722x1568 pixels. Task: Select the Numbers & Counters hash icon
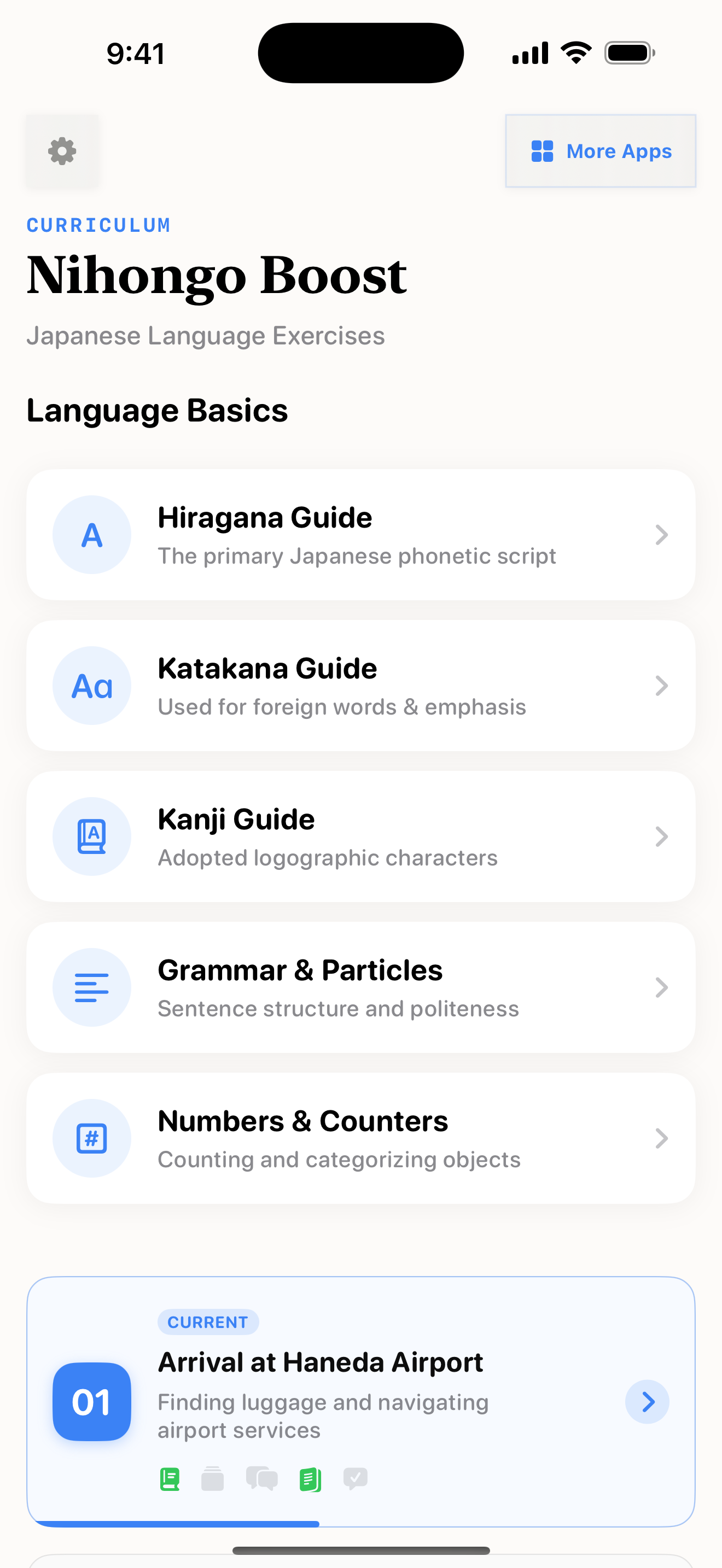(x=91, y=1138)
